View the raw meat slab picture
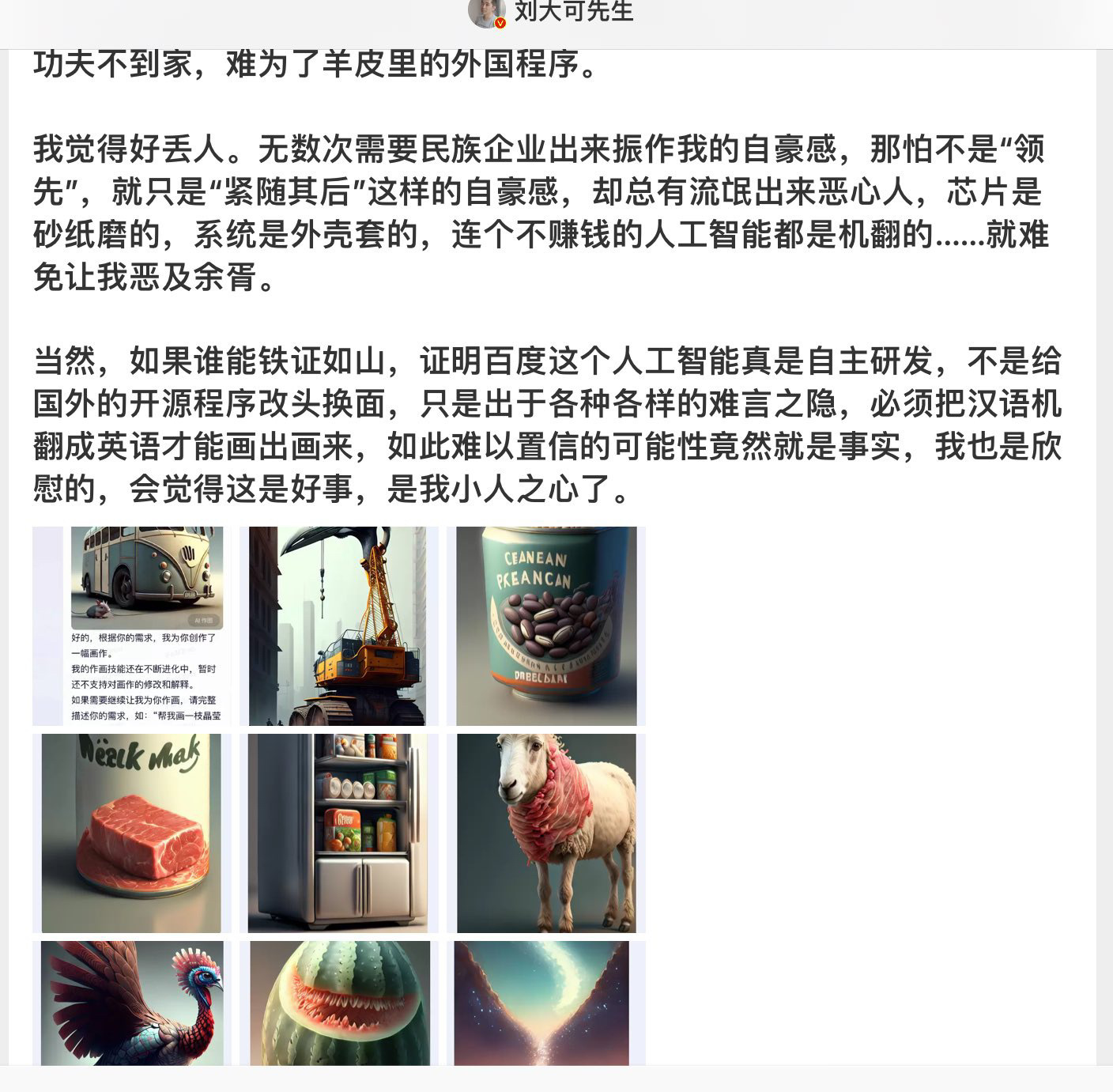Screen dimensions: 1113x1092 [x=131, y=833]
